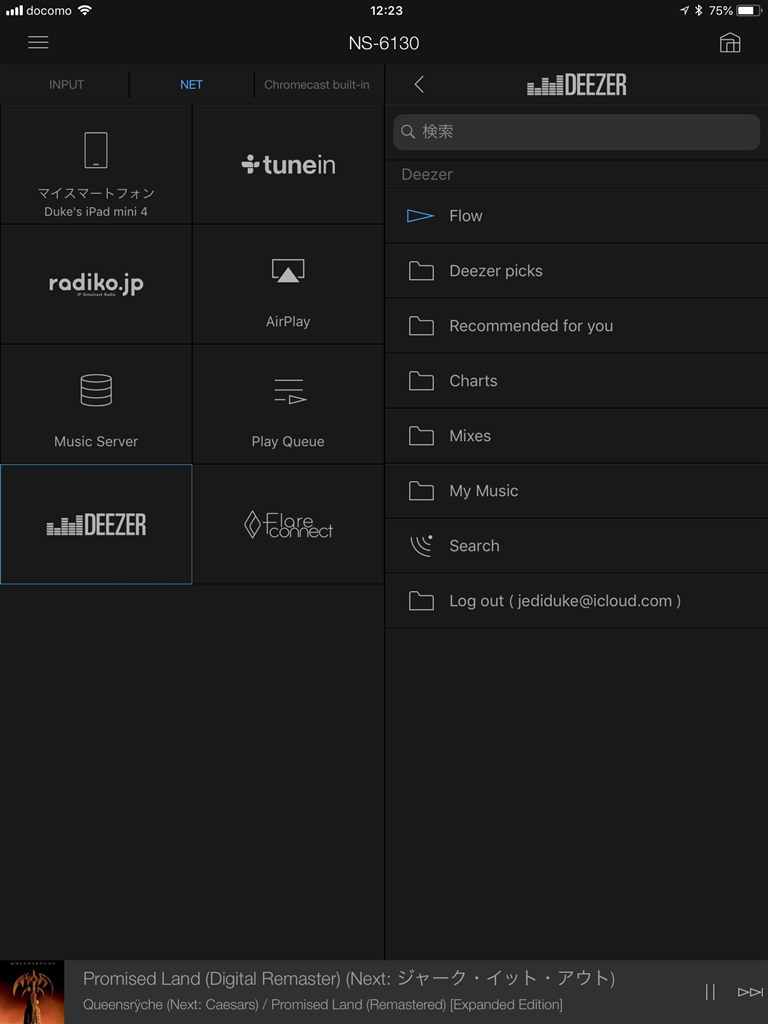The image size is (768, 1024).
Task: Browse the Charts folder
Action: pos(576,381)
